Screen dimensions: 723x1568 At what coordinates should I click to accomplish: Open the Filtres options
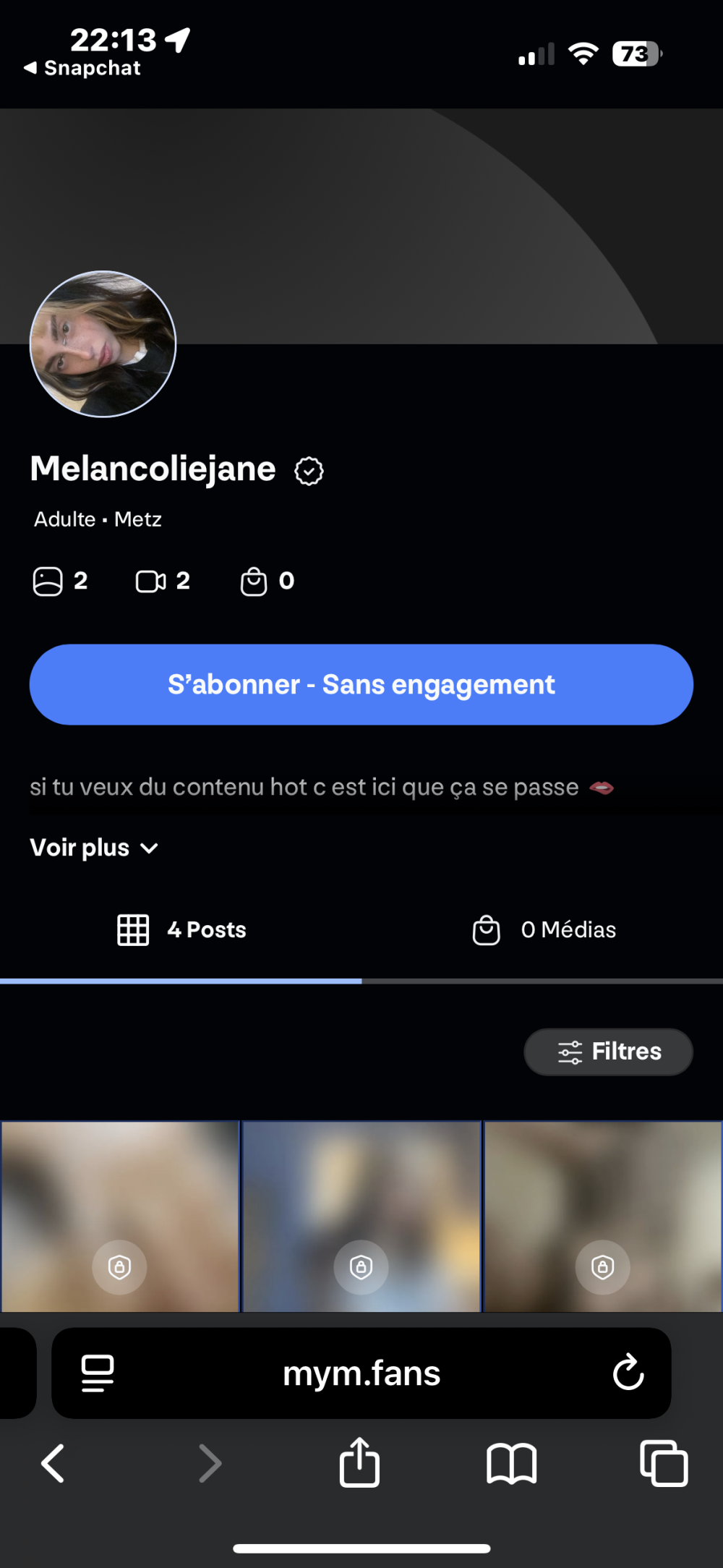[x=608, y=1052]
